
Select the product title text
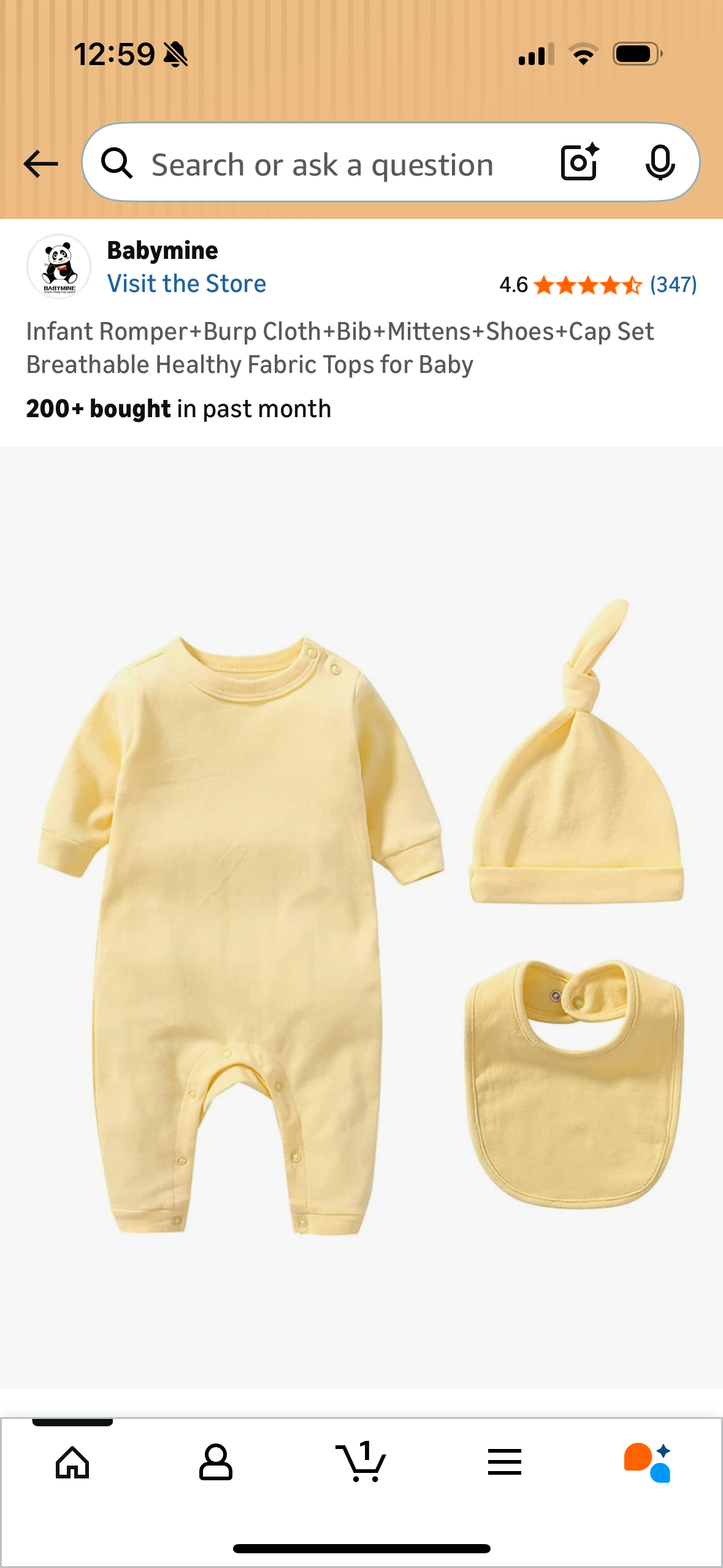[340, 347]
